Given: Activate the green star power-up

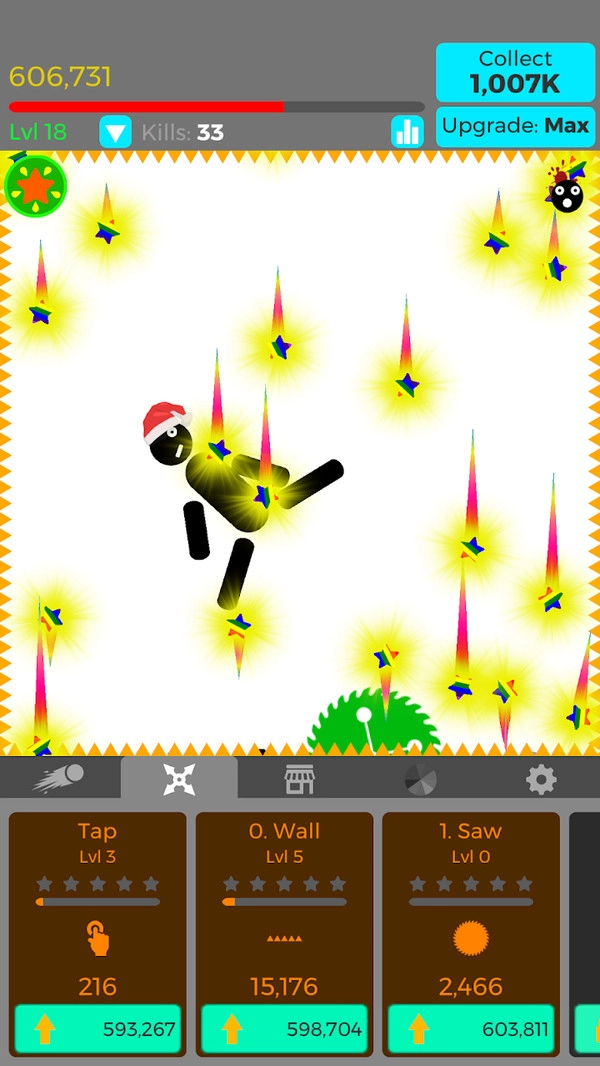Looking at the screenshot, I should point(35,186).
